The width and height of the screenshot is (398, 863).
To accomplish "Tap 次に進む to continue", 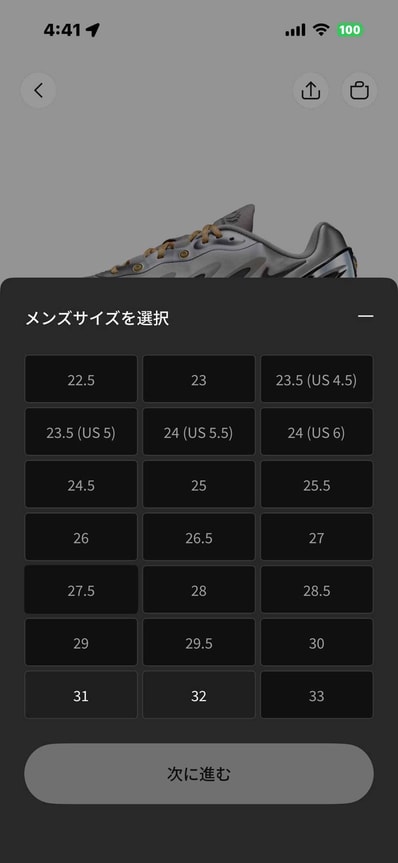I will [x=199, y=774].
